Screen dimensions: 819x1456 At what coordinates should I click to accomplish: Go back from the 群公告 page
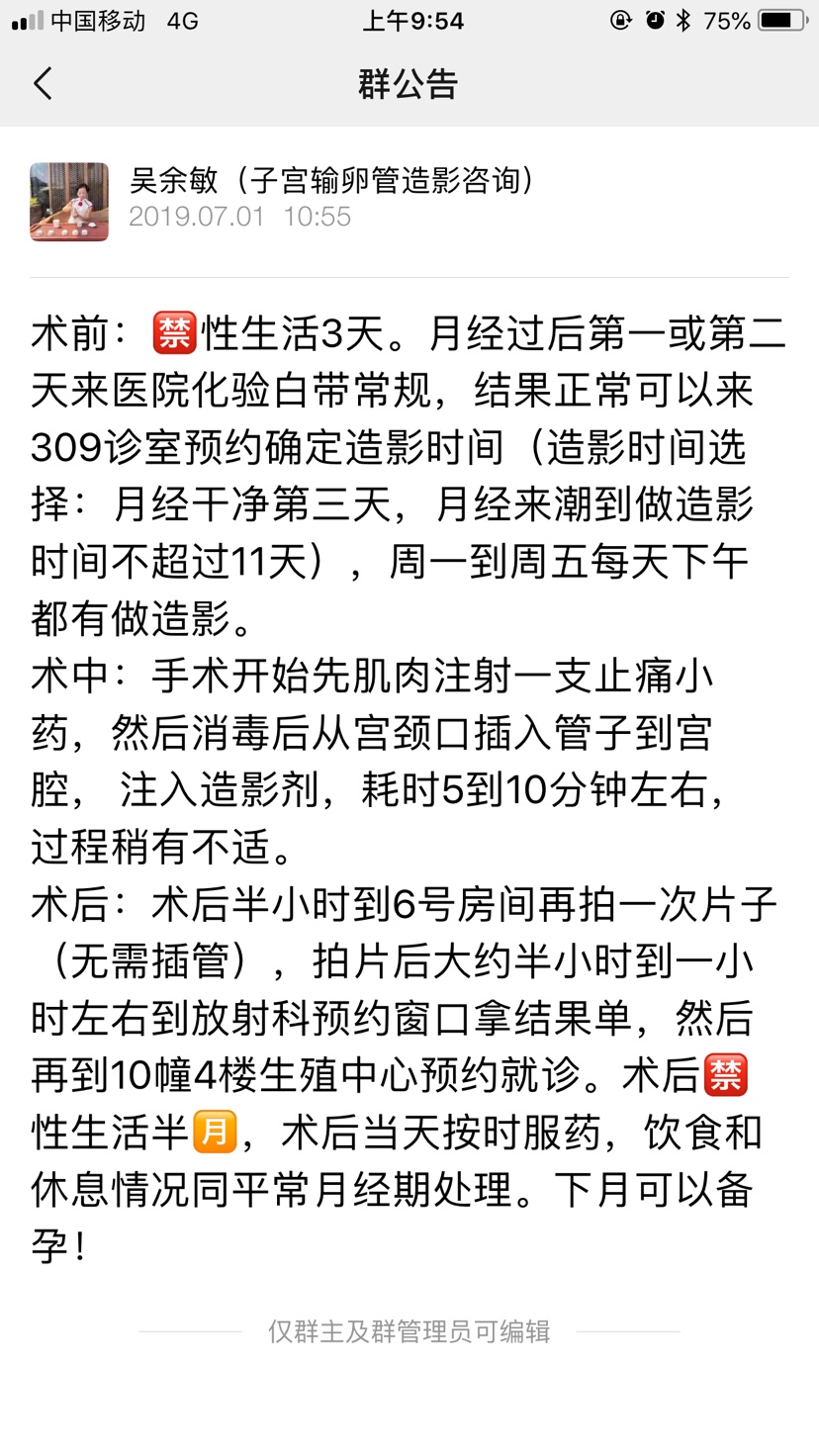(x=43, y=84)
